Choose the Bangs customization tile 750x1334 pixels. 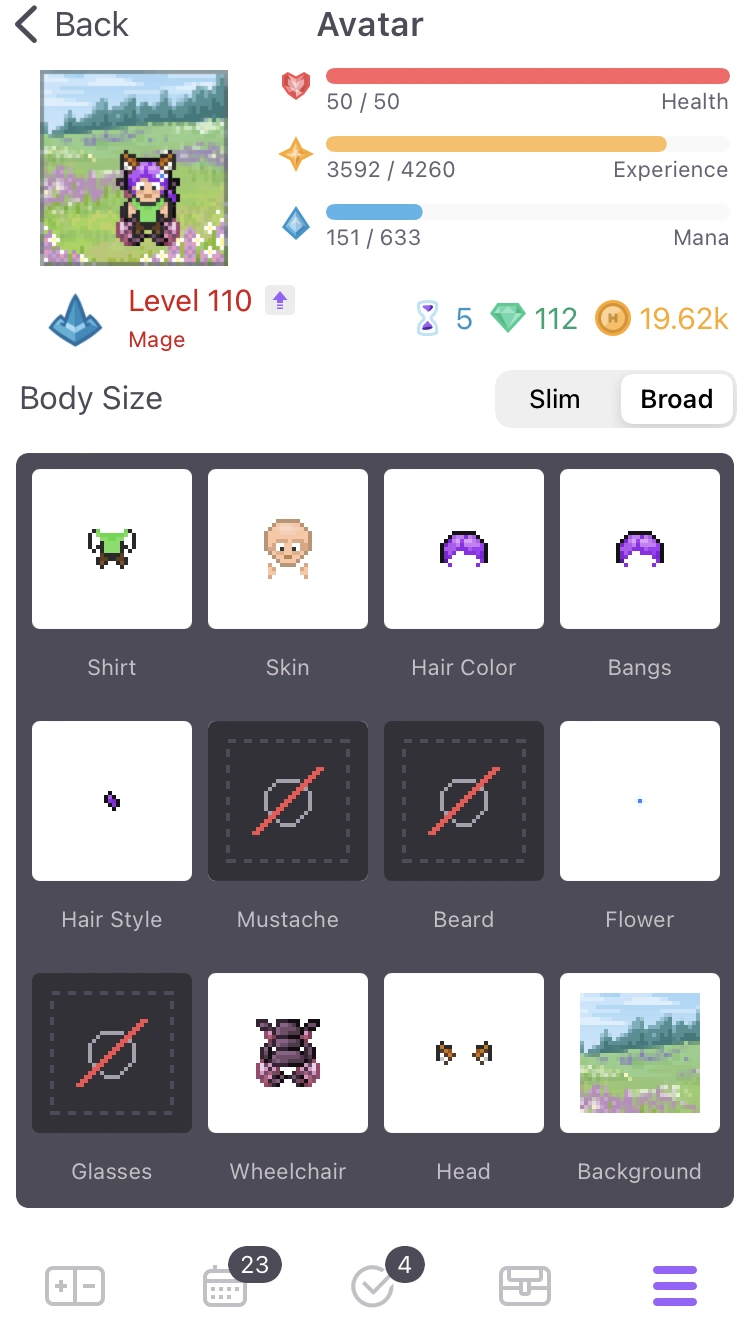point(640,549)
